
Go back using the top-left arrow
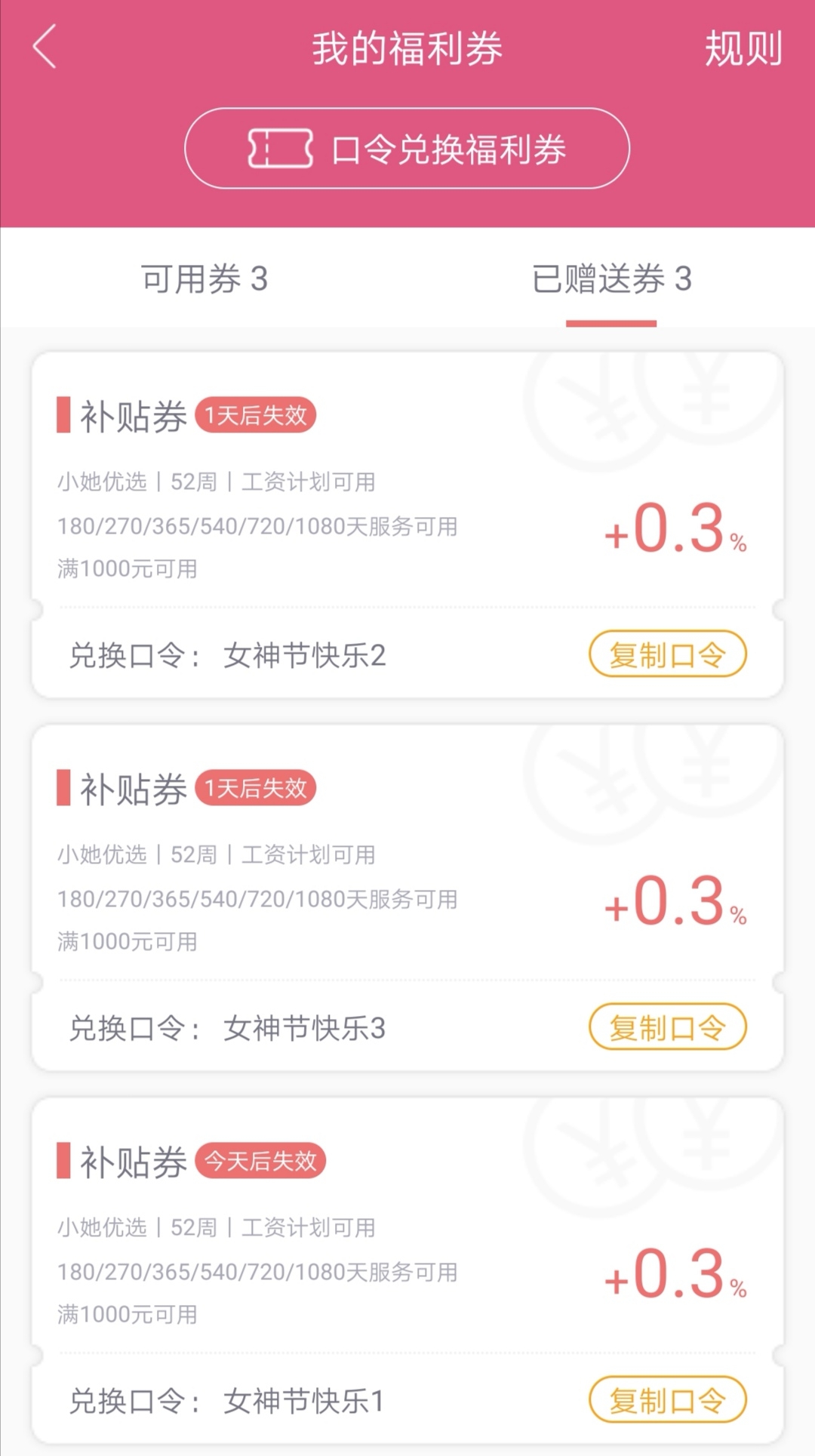[x=45, y=47]
